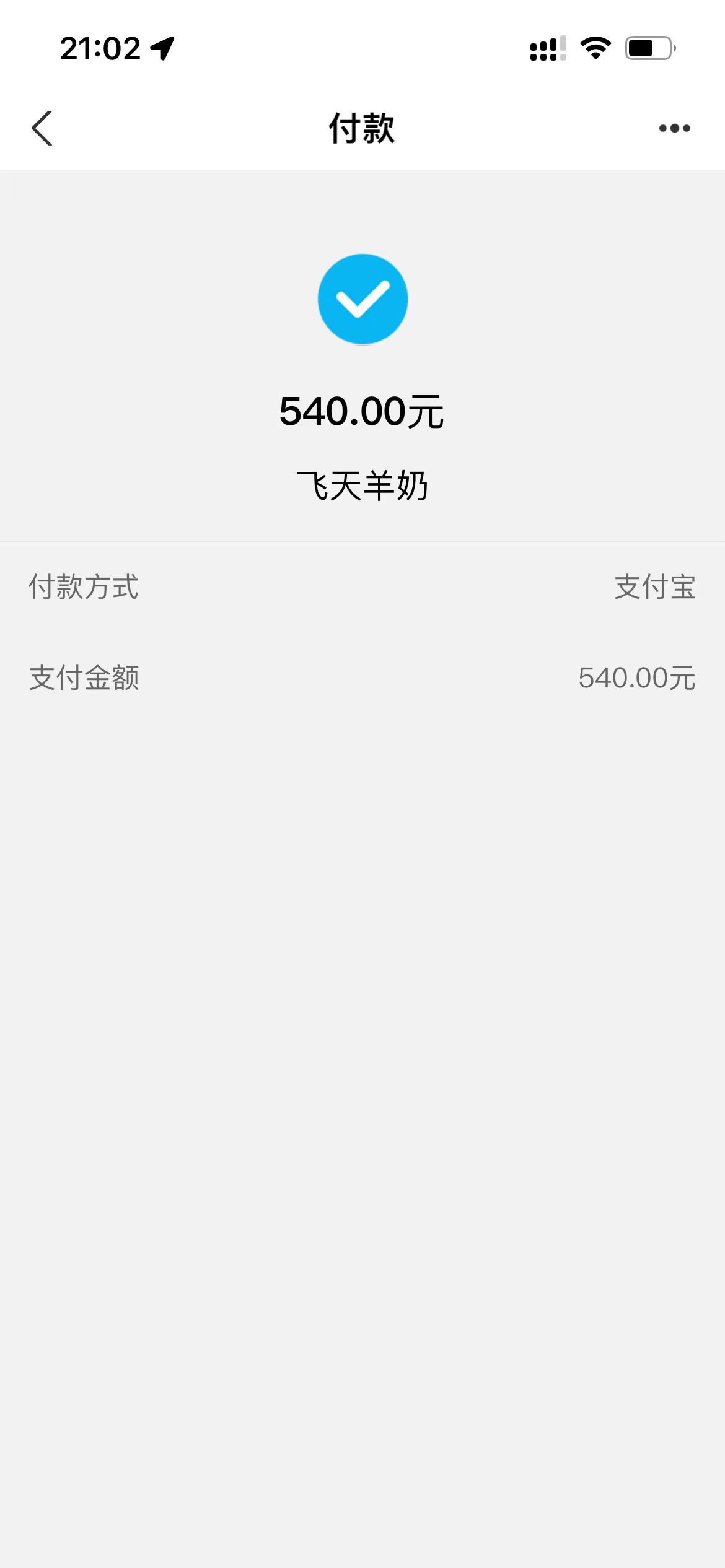Open the three-dot more options menu
The height and width of the screenshot is (1568, 725).
(674, 128)
